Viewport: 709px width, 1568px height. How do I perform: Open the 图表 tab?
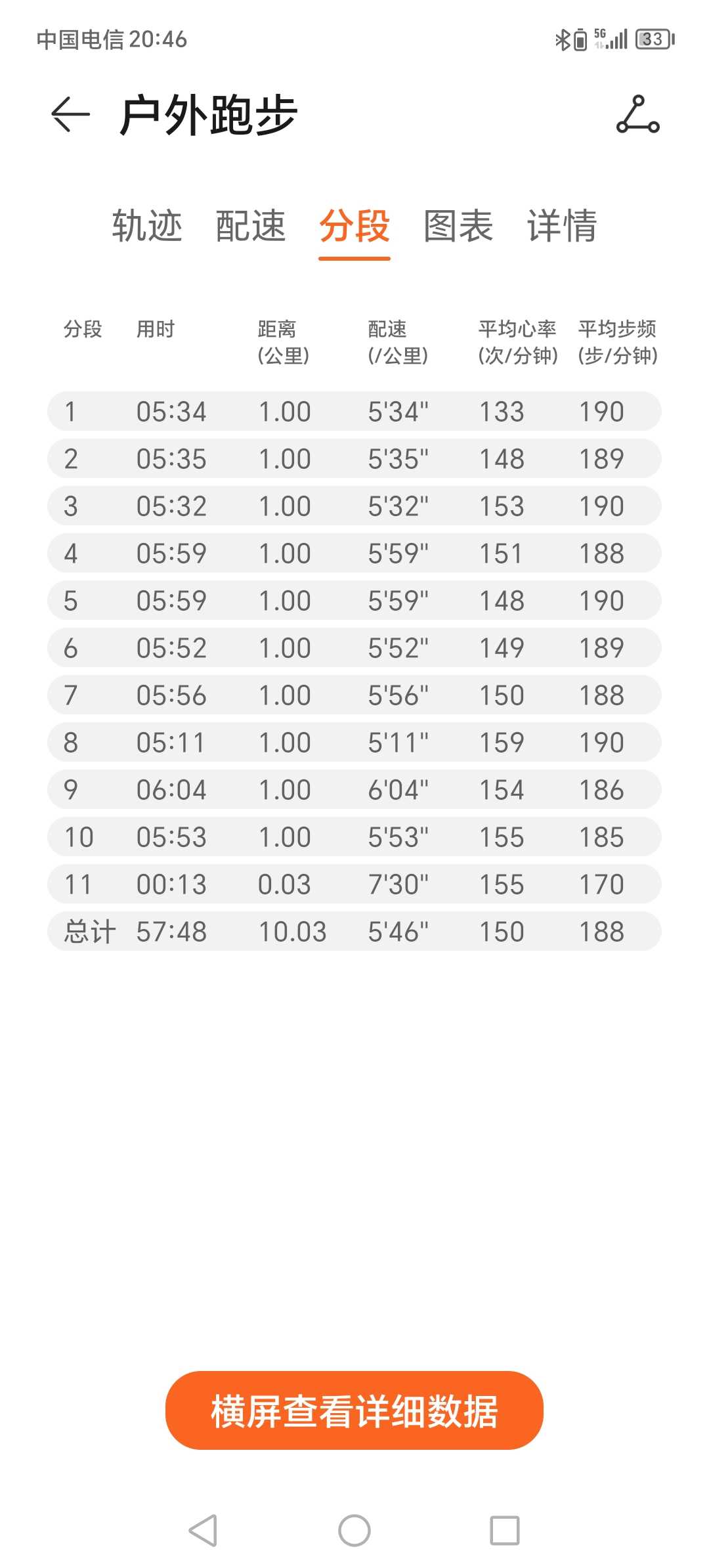[x=458, y=226]
